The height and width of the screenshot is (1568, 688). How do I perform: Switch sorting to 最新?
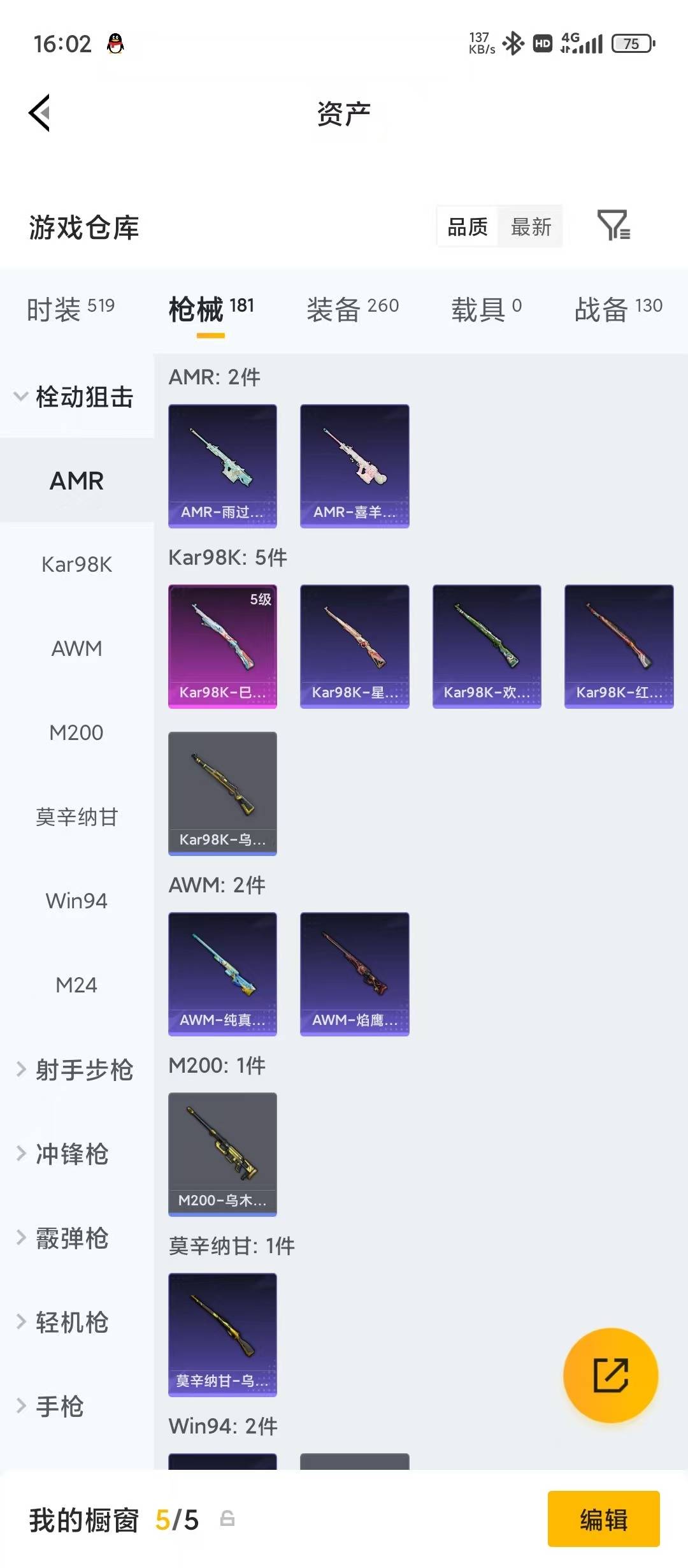click(532, 227)
